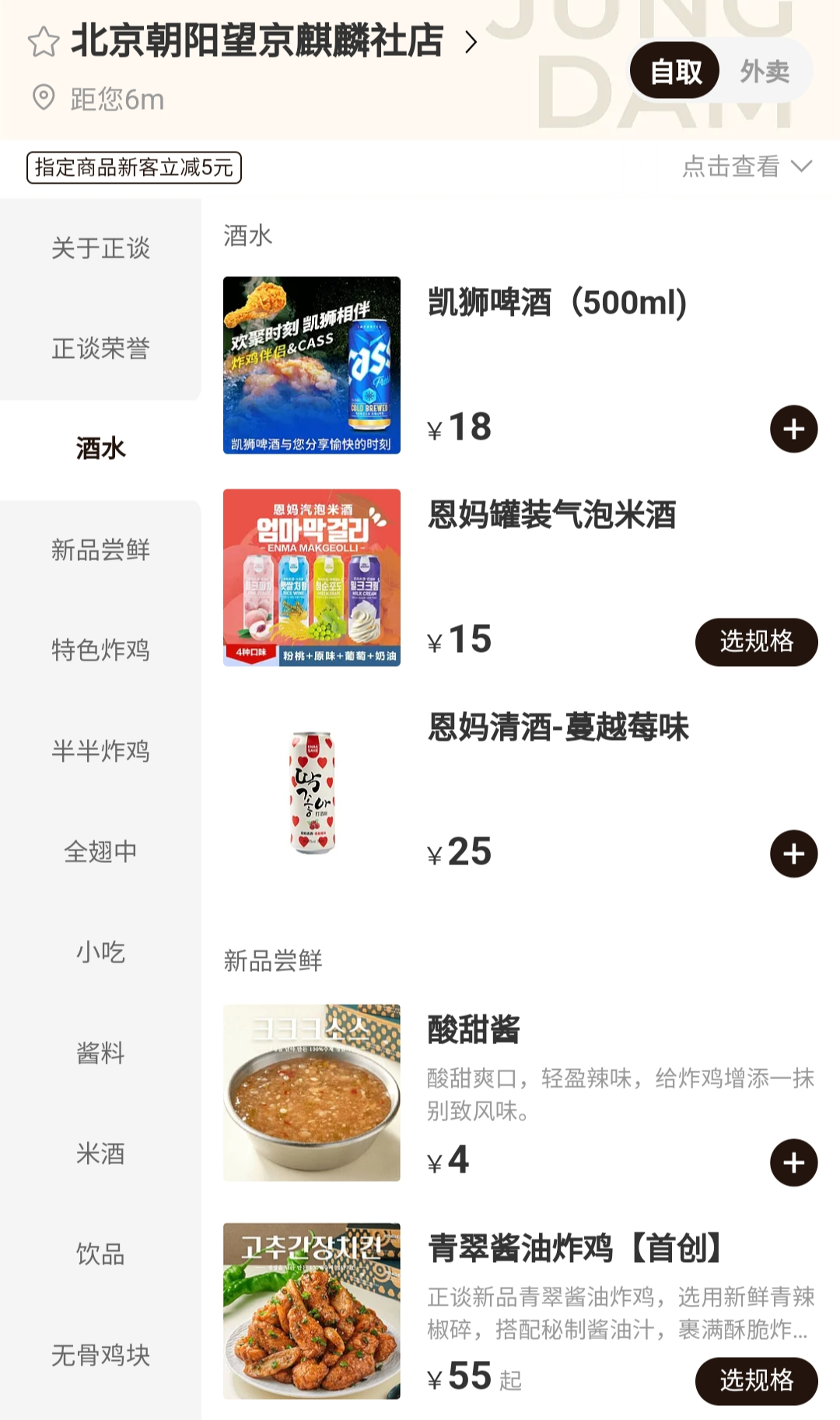
Task: View the 小吃 category
Action: point(100,952)
